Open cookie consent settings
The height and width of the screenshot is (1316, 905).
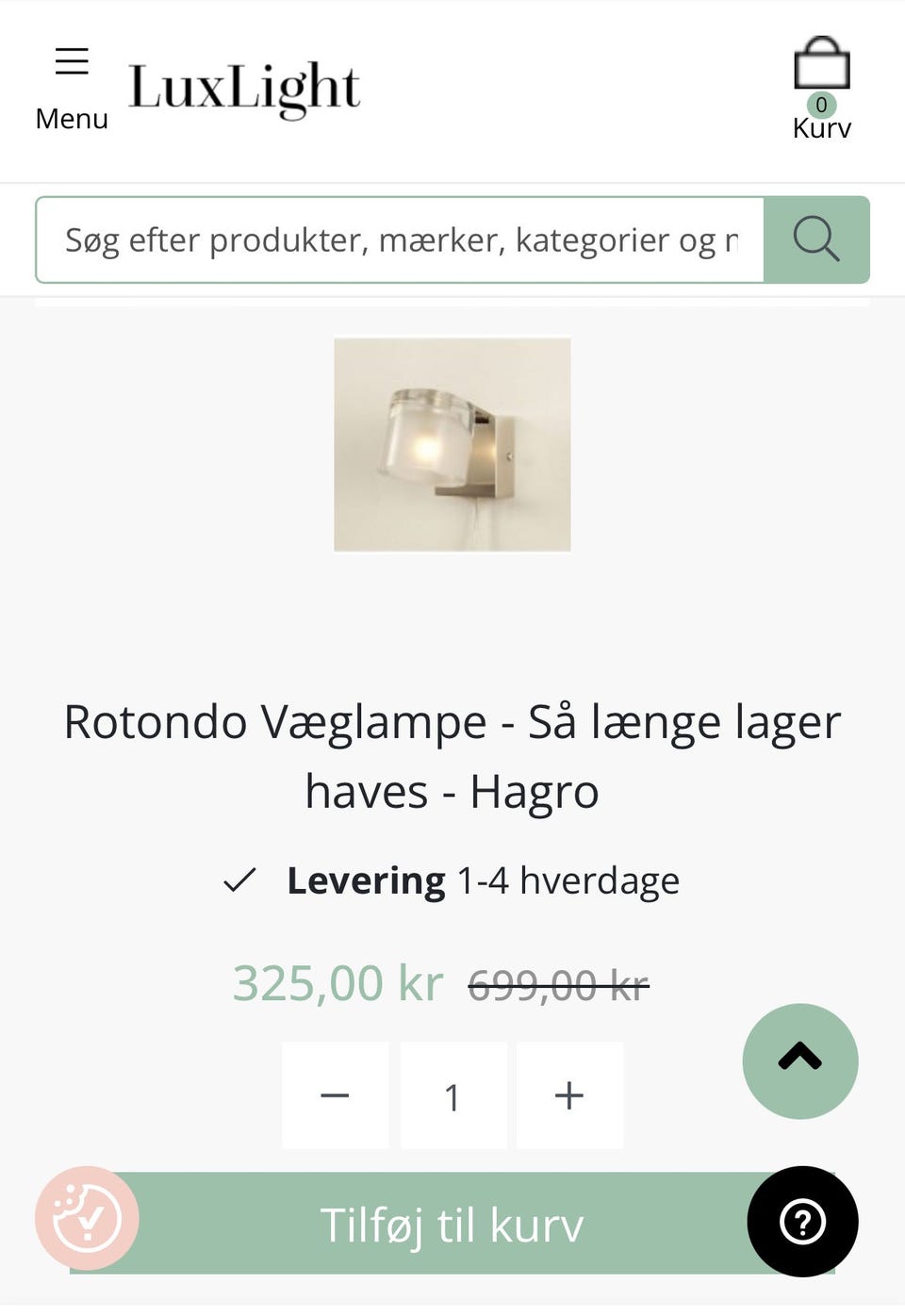(x=87, y=1219)
